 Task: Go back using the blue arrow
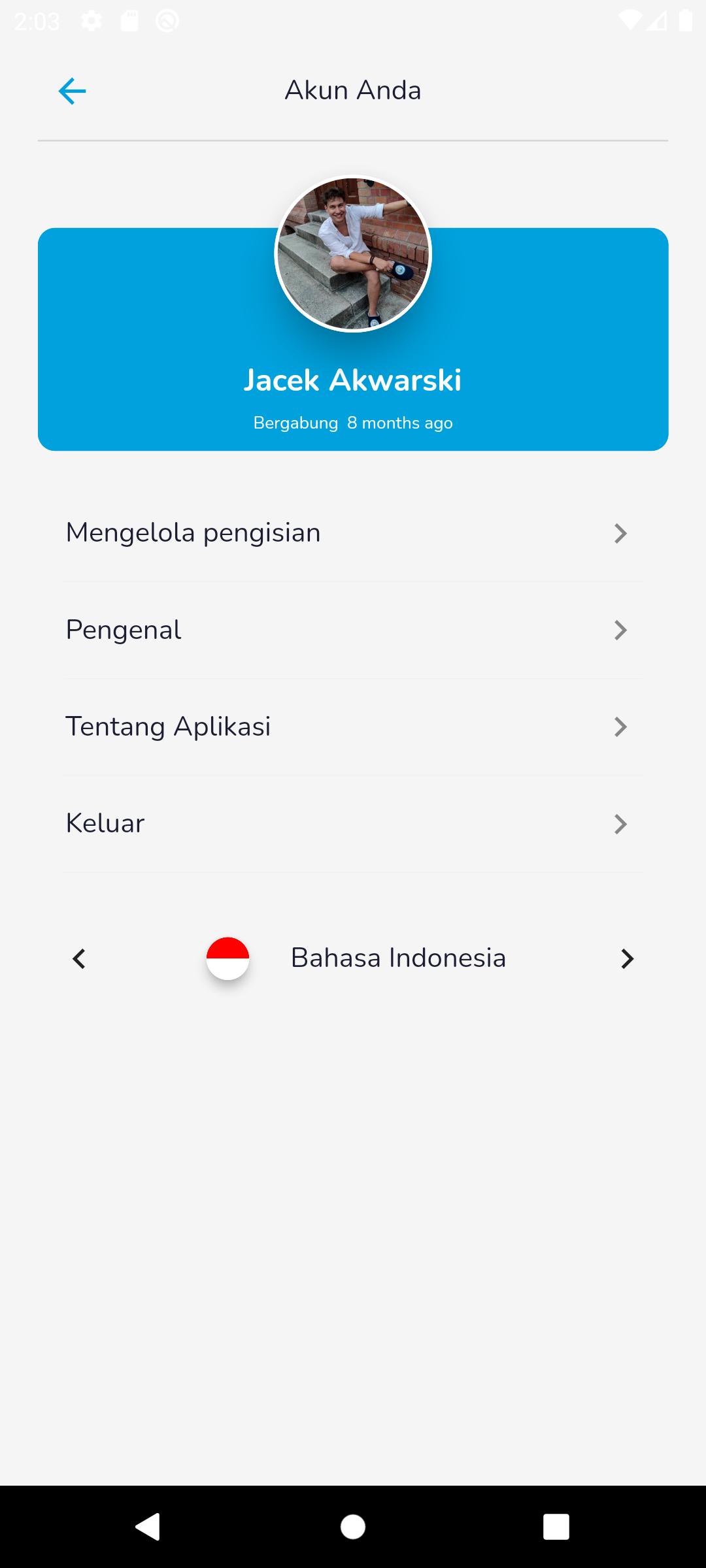pyautogui.click(x=72, y=91)
